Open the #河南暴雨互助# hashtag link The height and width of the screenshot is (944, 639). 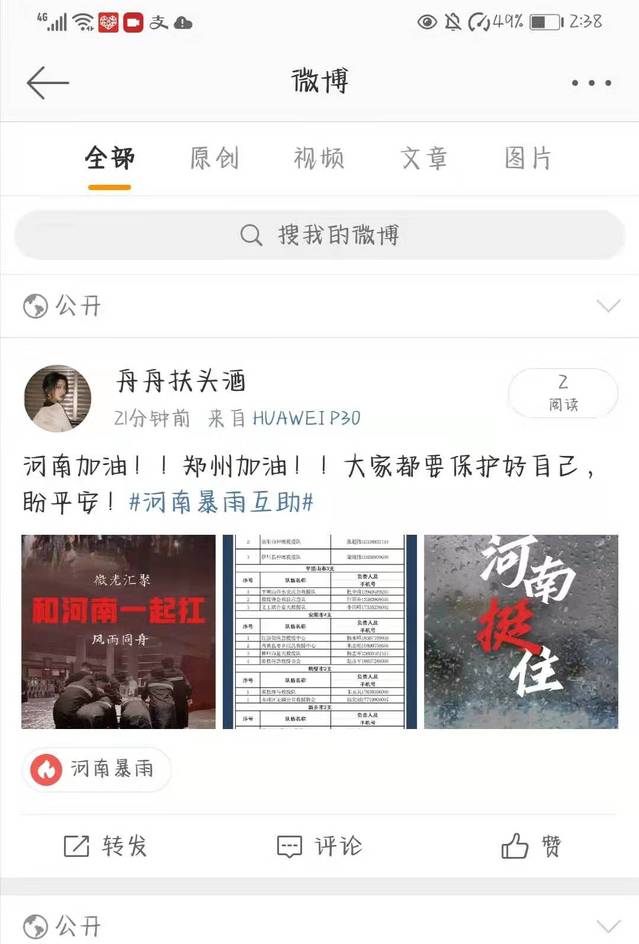pyautogui.click(x=222, y=501)
